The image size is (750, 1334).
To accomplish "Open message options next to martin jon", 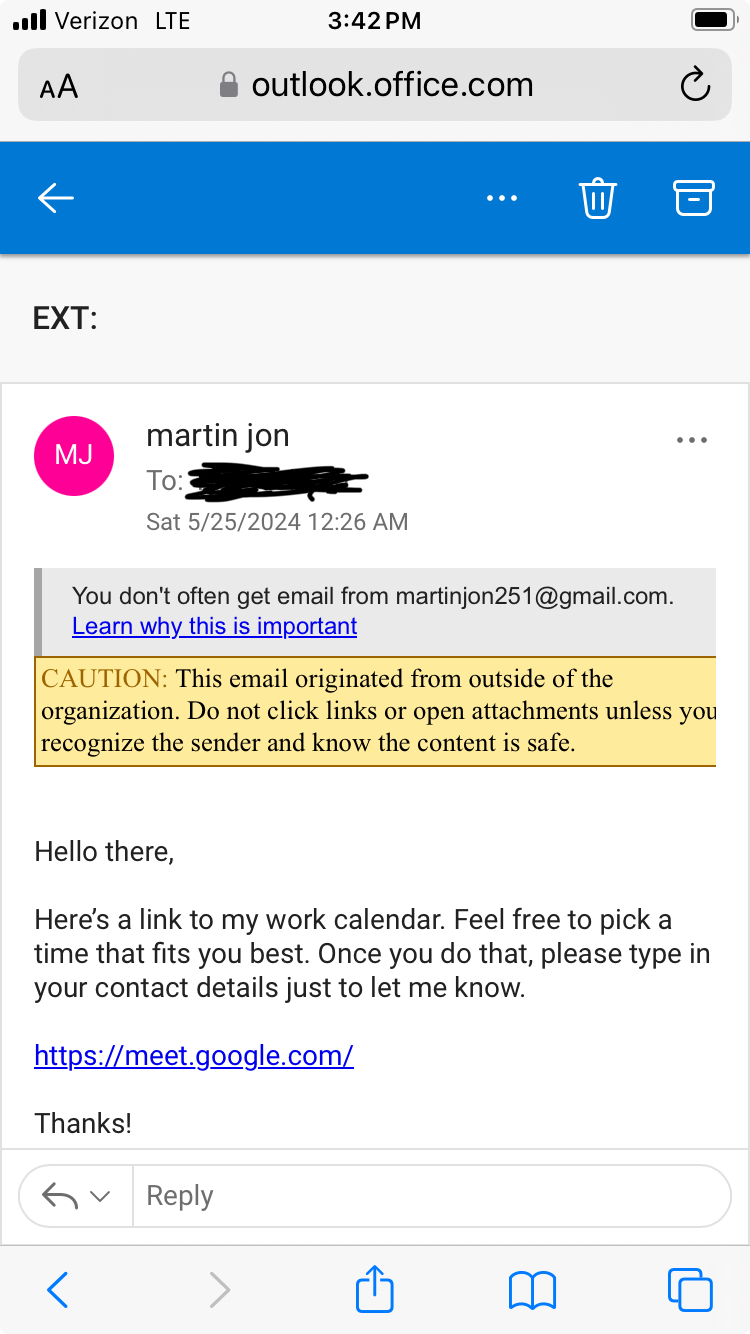I will point(692,440).
